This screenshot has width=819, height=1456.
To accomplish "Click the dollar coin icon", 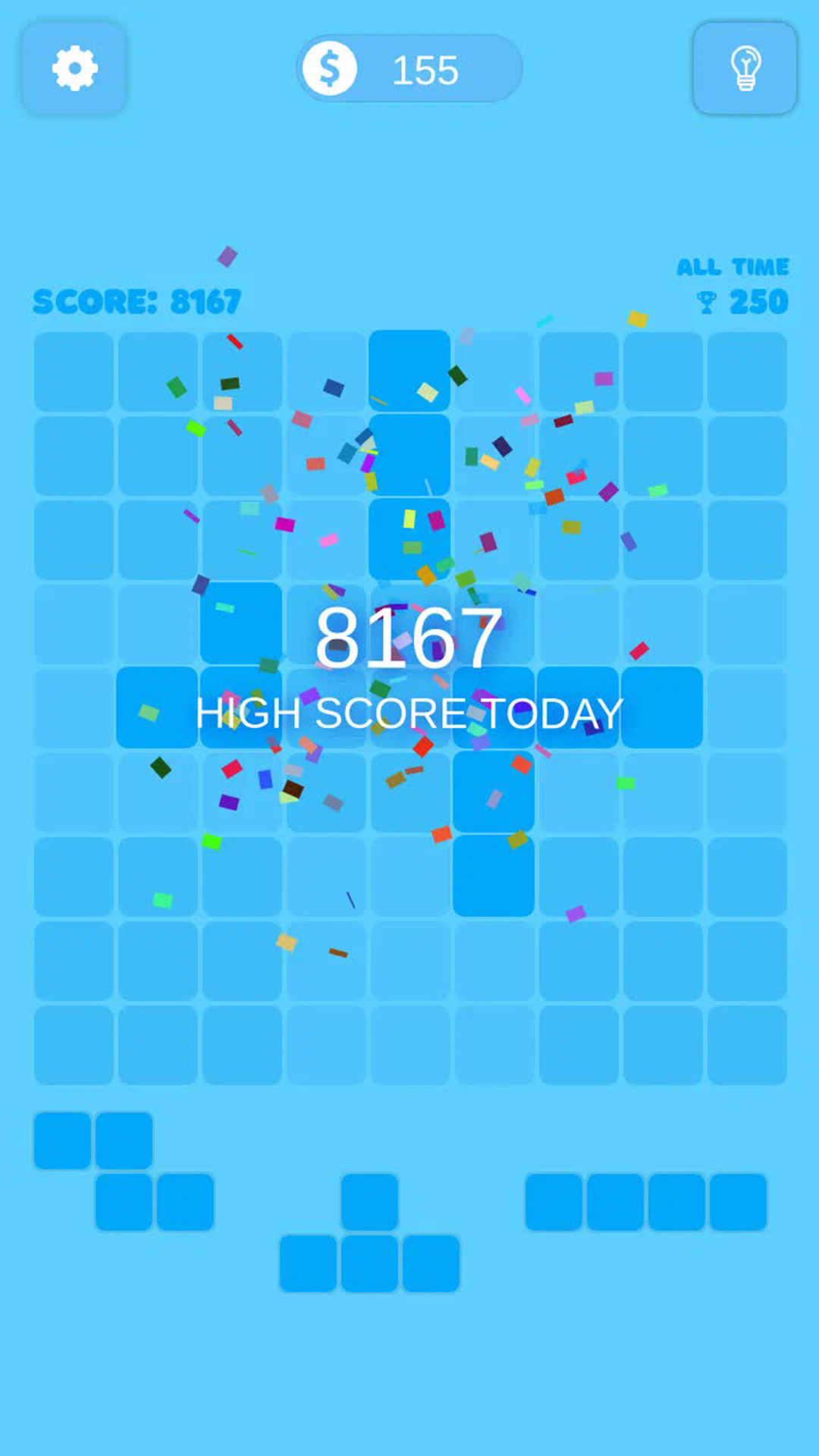I will 331,68.
